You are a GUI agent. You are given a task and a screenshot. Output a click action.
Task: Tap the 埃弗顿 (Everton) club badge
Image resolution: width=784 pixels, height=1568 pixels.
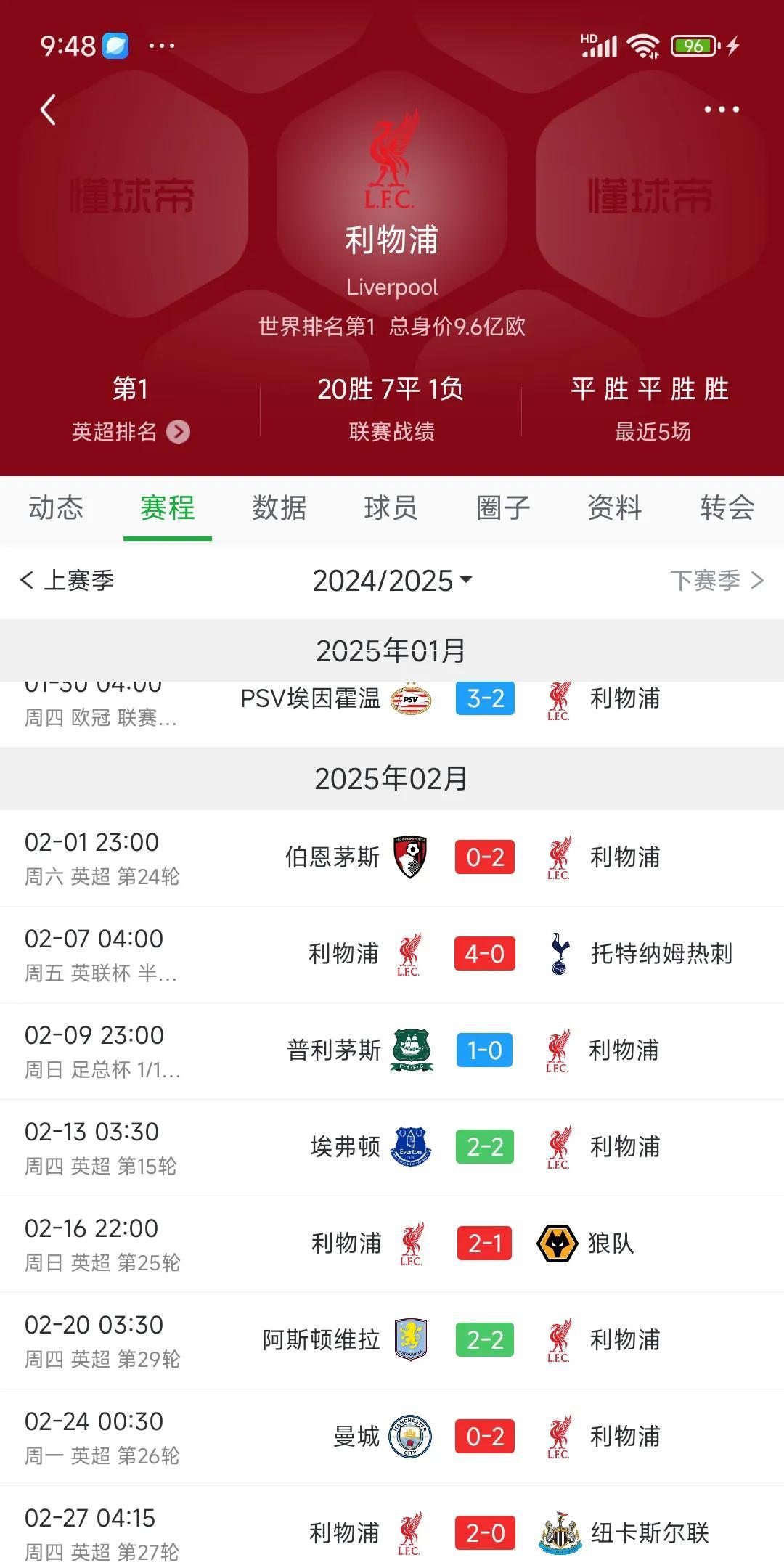[x=410, y=1147]
